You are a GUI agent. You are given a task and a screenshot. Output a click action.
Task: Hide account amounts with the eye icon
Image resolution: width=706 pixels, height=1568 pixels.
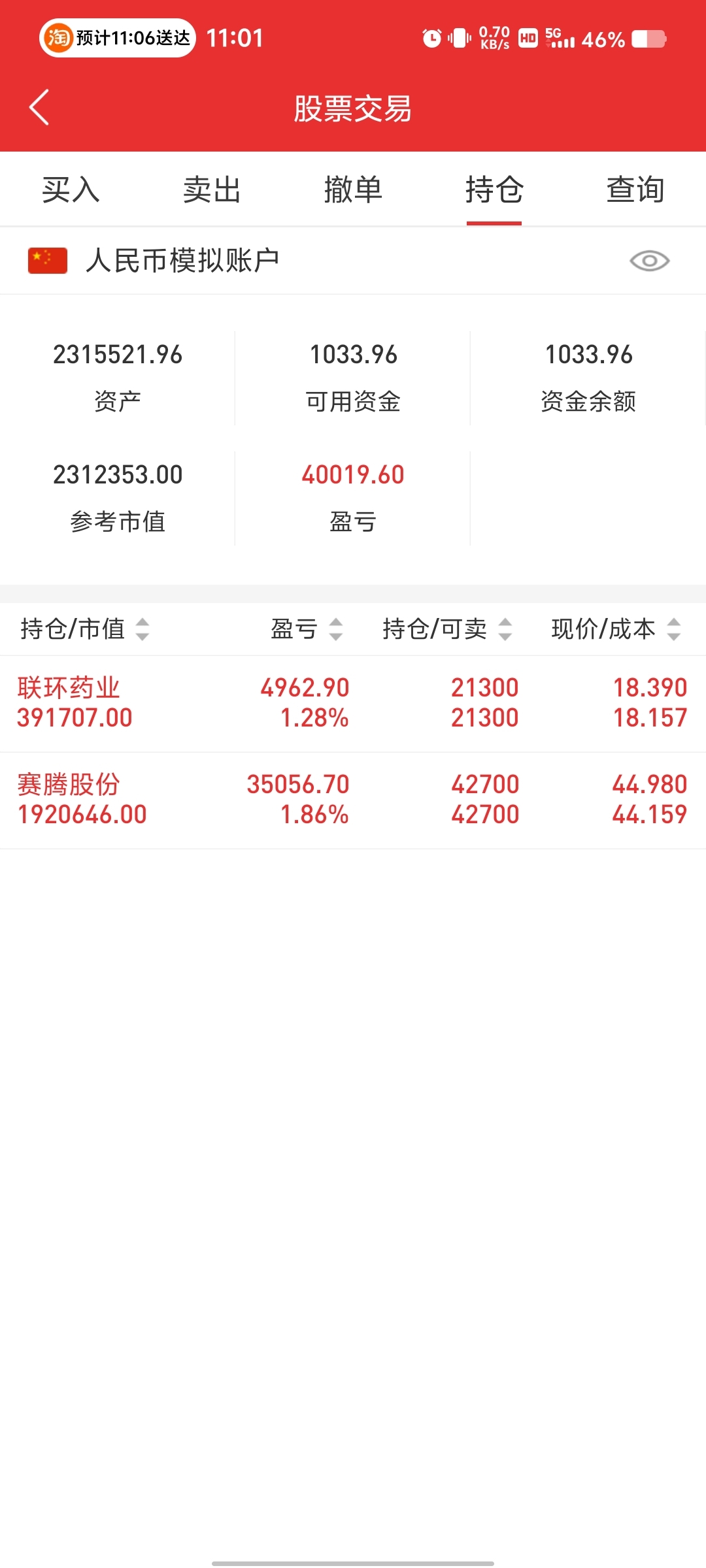[x=649, y=261]
